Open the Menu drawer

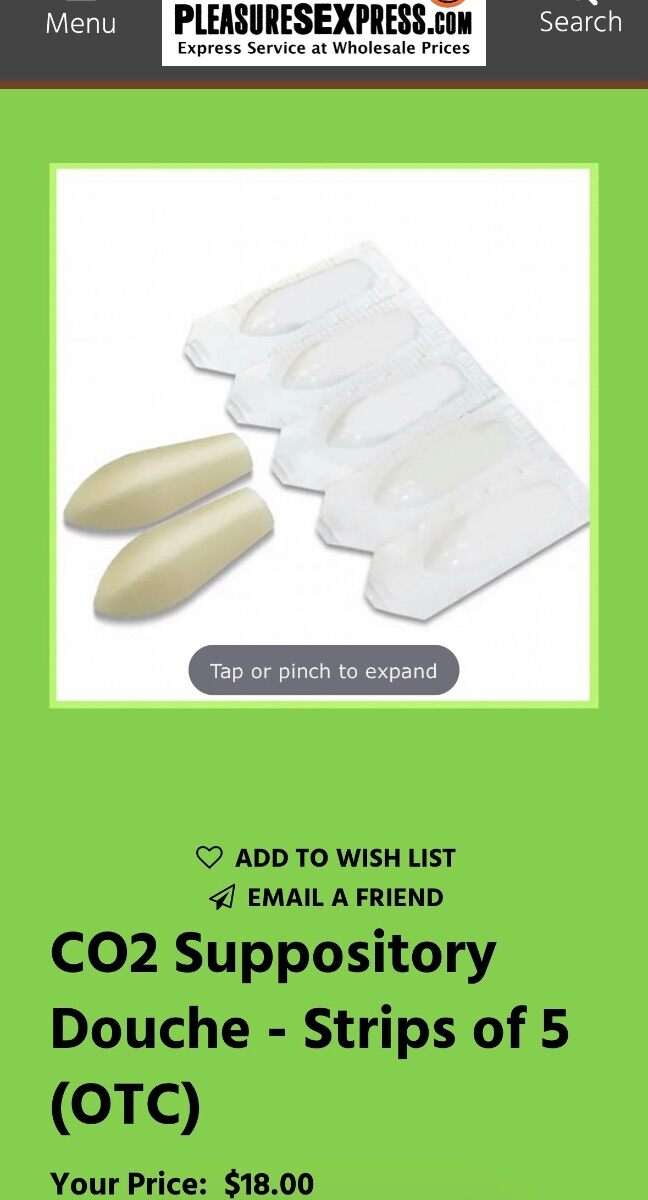80,22
